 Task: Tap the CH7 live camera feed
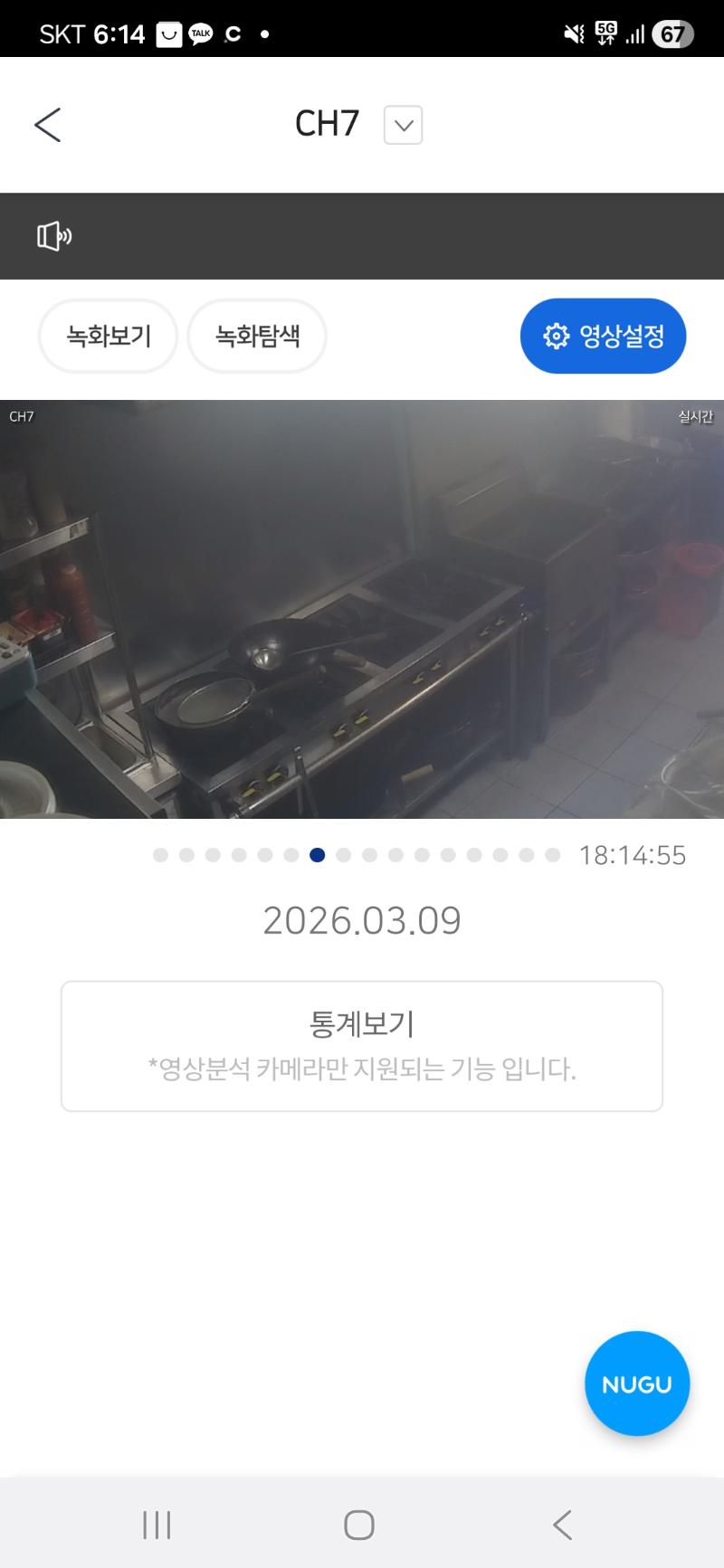(x=362, y=609)
